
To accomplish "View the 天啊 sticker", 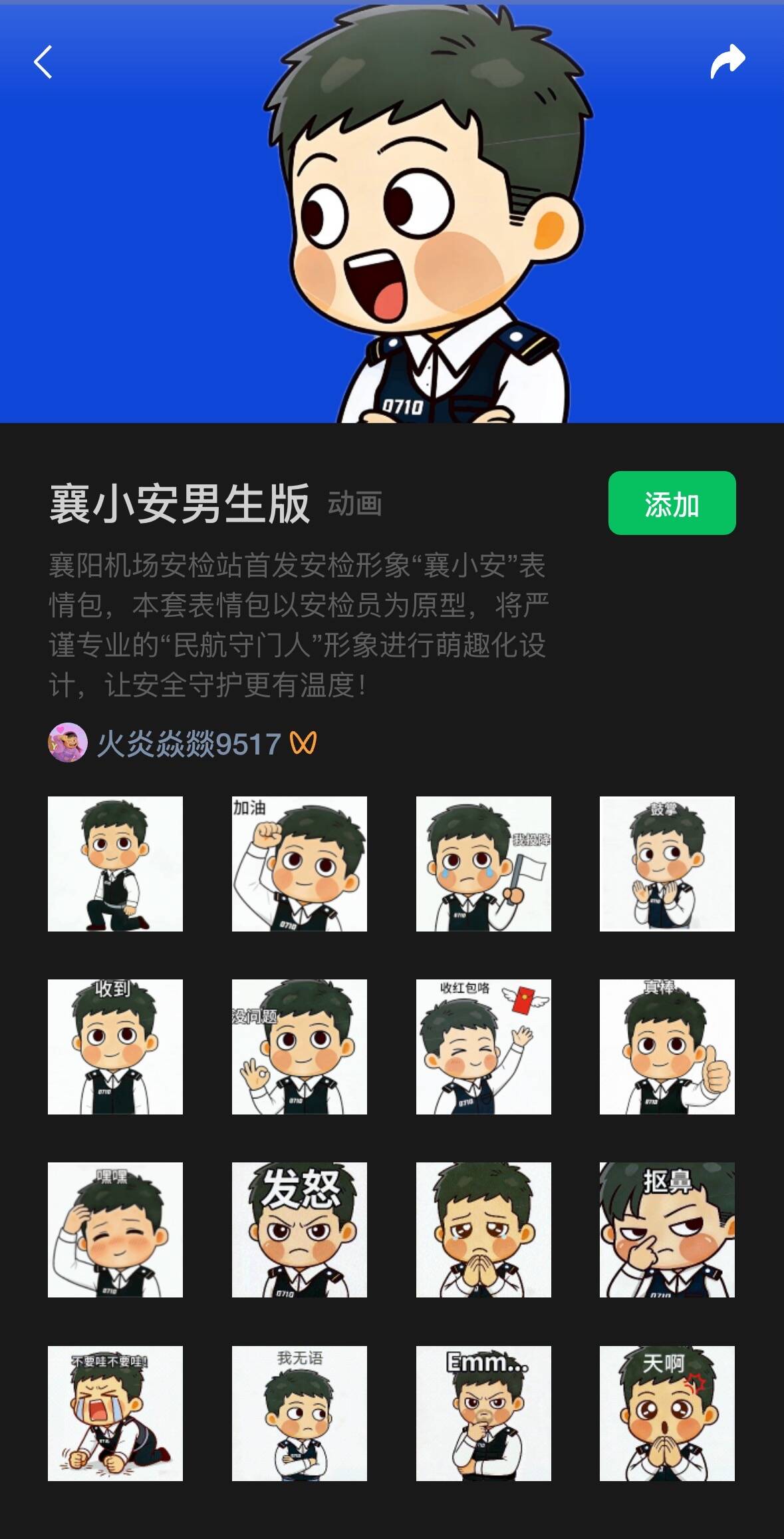I will coord(667,1413).
